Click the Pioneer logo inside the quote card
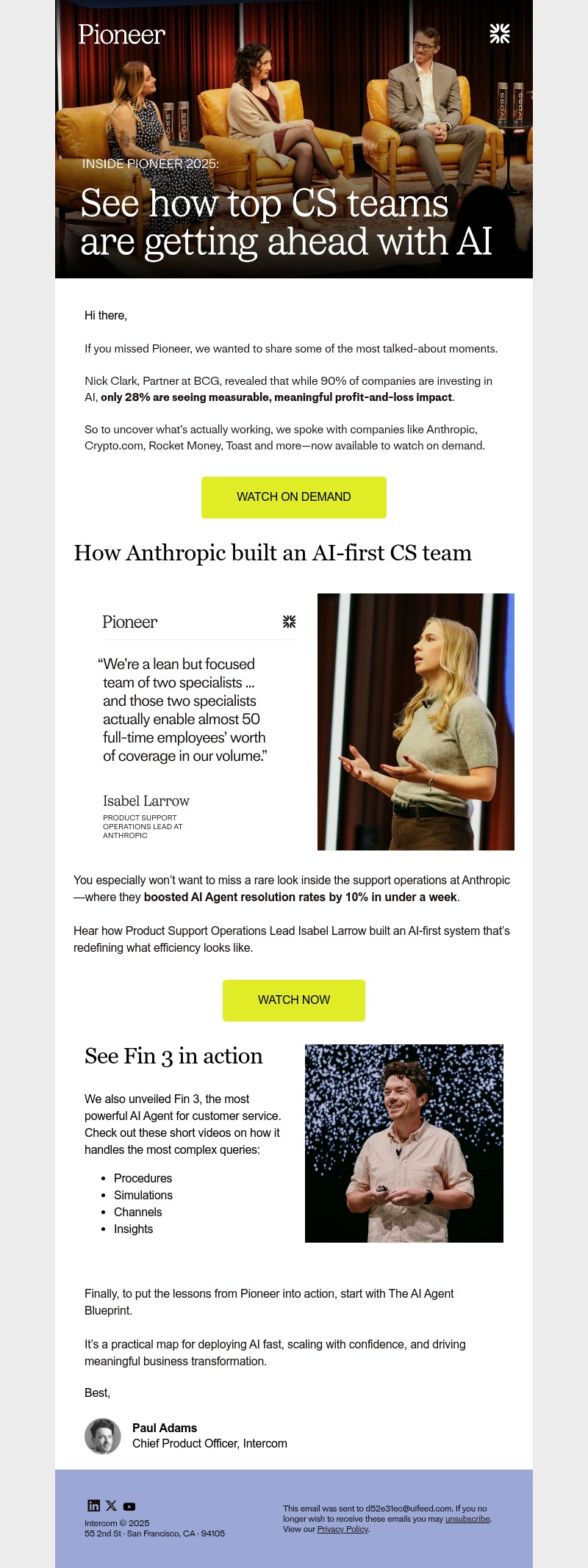Viewport: 588px width, 1568px height. coord(129,623)
